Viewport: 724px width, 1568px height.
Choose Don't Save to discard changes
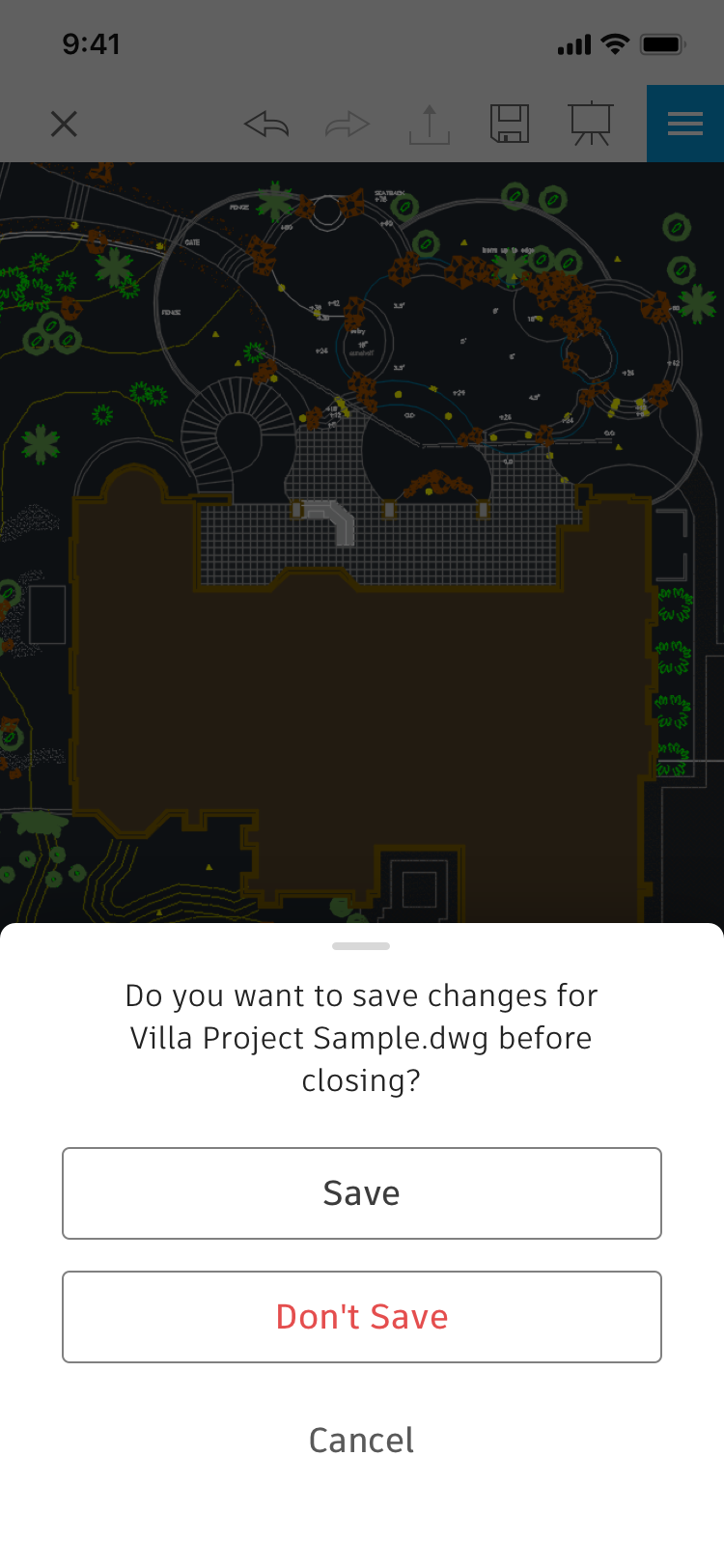362,1317
